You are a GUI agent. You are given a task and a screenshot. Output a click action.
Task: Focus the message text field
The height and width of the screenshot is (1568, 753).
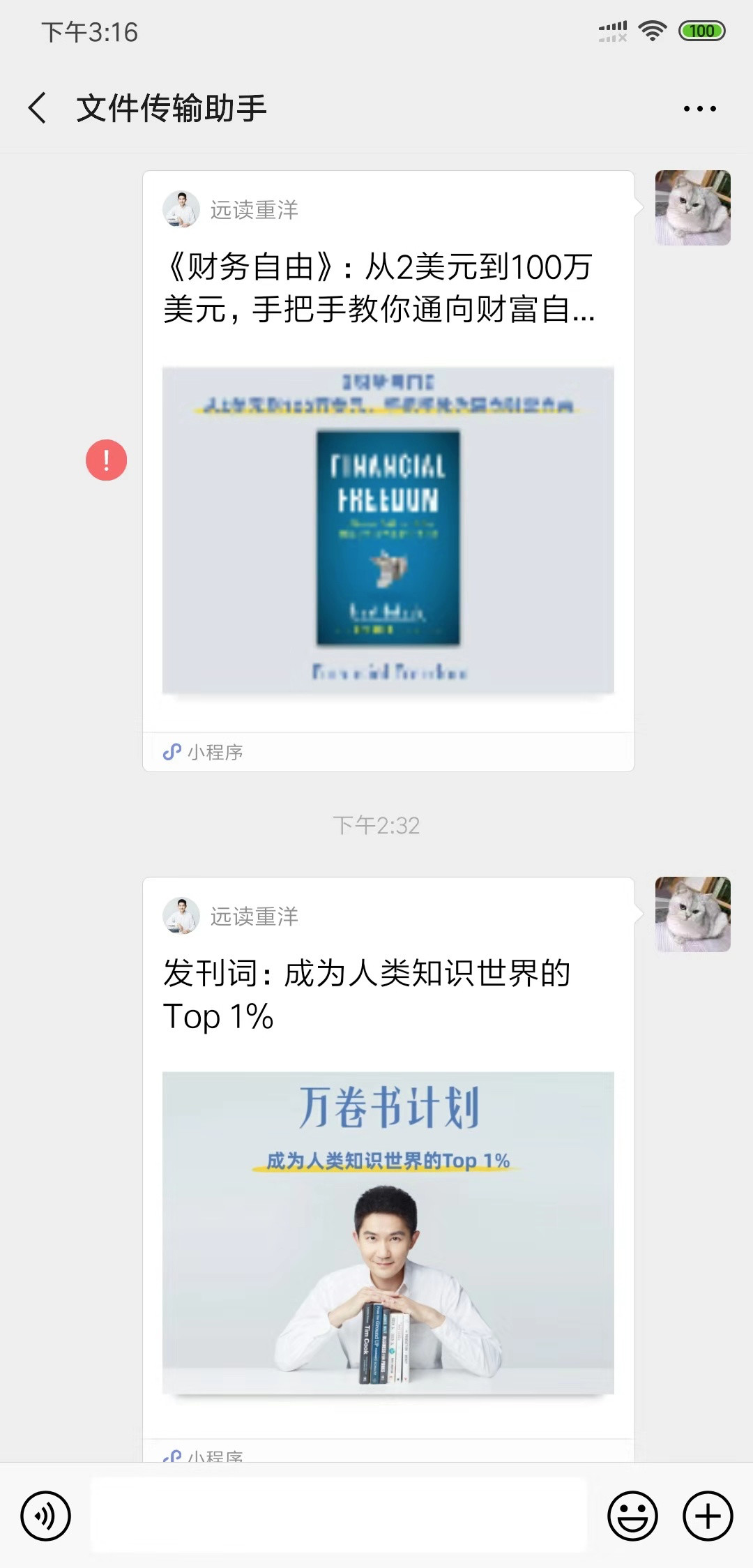click(x=339, y=1516)
